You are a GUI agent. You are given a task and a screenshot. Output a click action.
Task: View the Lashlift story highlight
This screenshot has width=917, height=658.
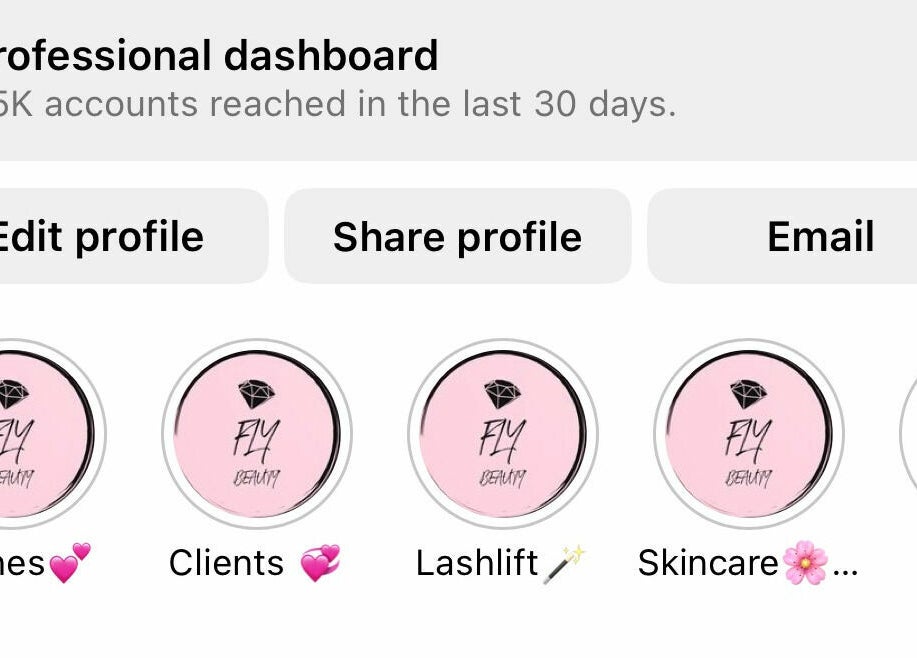[502, 434]
